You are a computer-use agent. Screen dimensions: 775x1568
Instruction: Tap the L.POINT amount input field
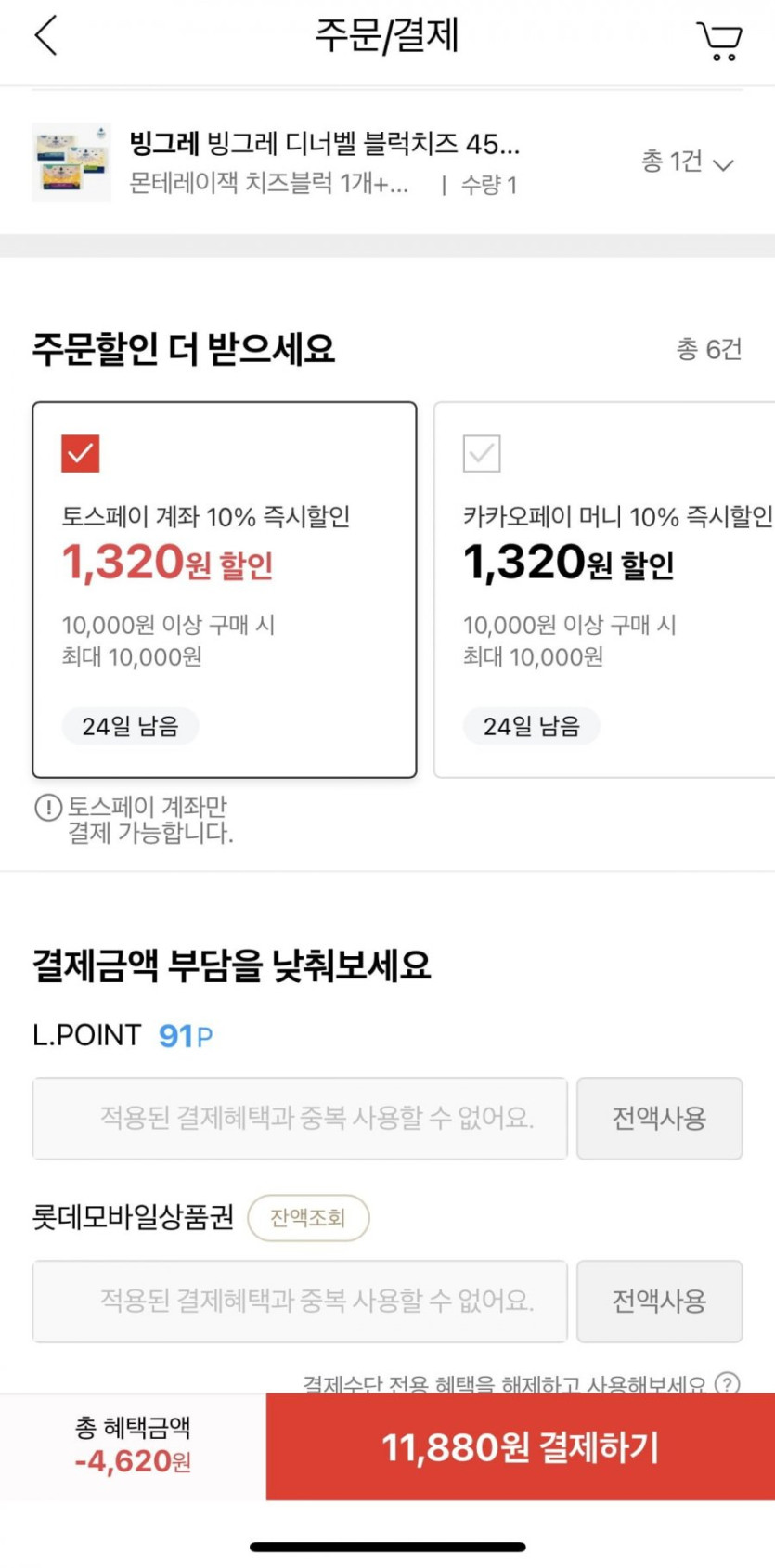click(x=300, y=1118)
